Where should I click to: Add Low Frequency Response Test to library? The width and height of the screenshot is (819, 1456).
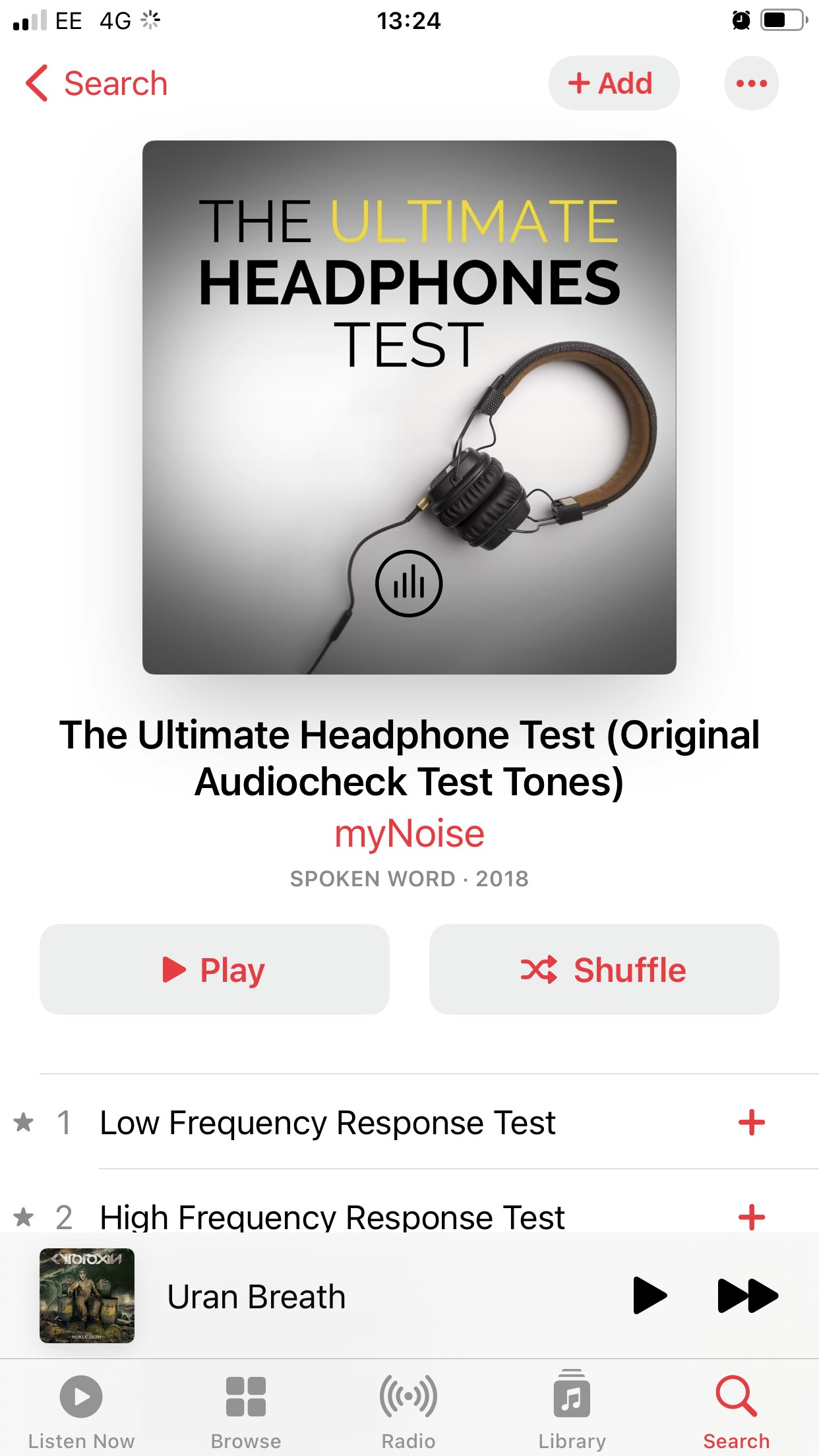(x=751, y=1122)
